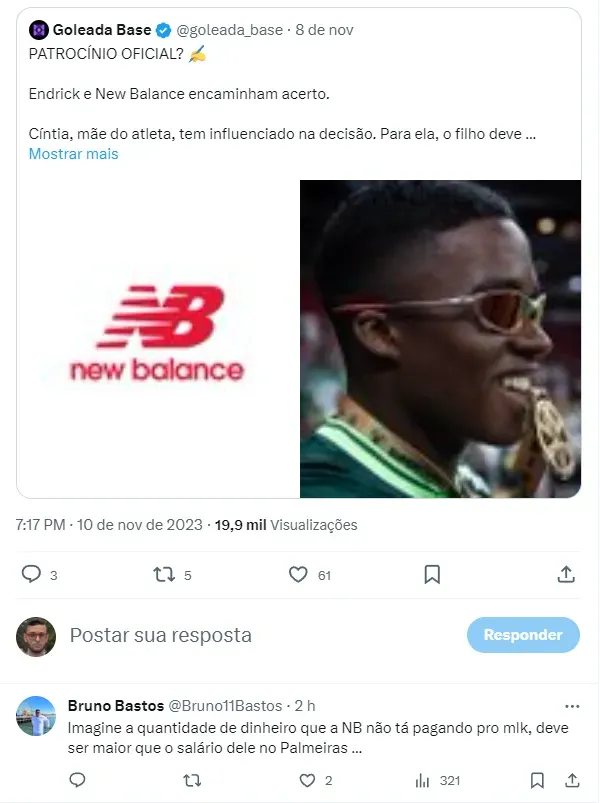
Task: Open Goleada Base profile from quoted post
Action: point(101,30)
